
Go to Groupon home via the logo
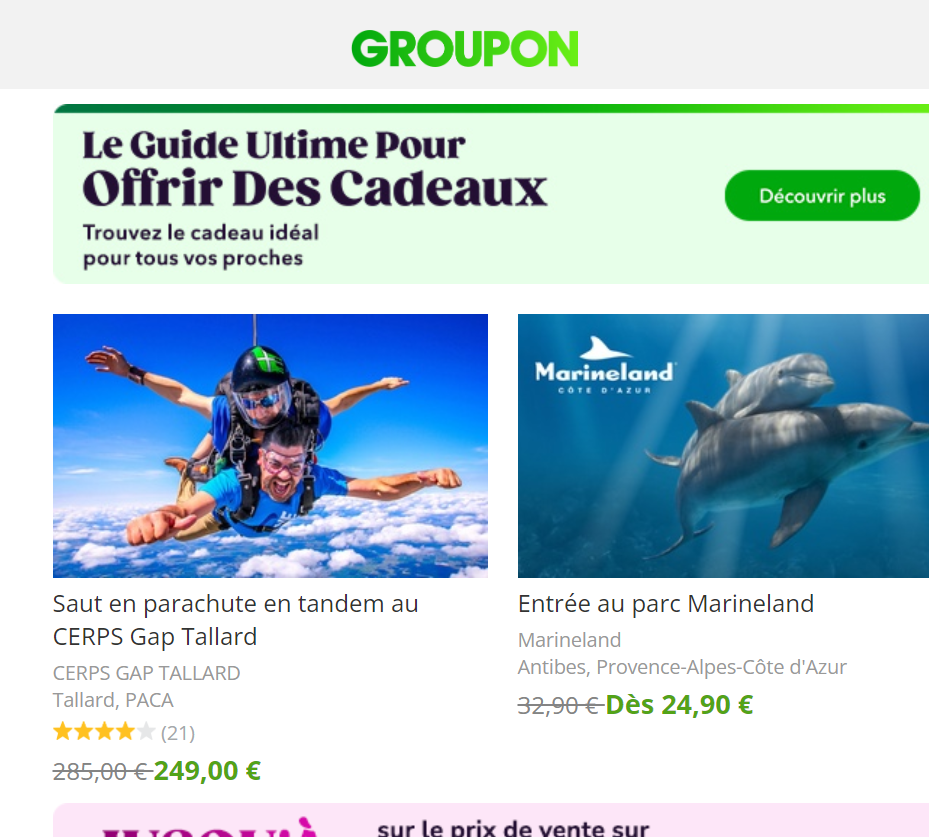[464, 49]
